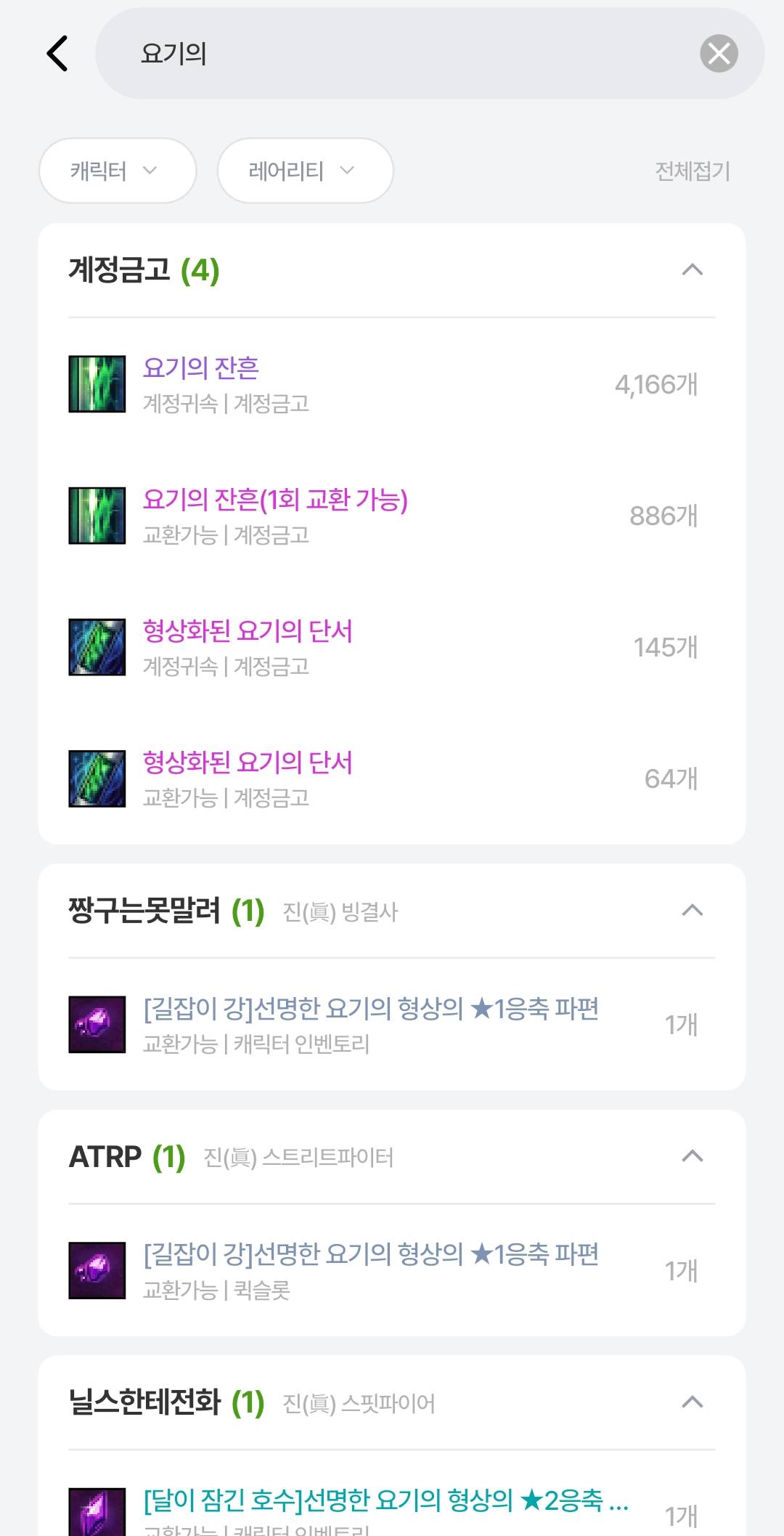Go back using the arrow icon
Screen dimensions: 784x1536
[57, 54]
